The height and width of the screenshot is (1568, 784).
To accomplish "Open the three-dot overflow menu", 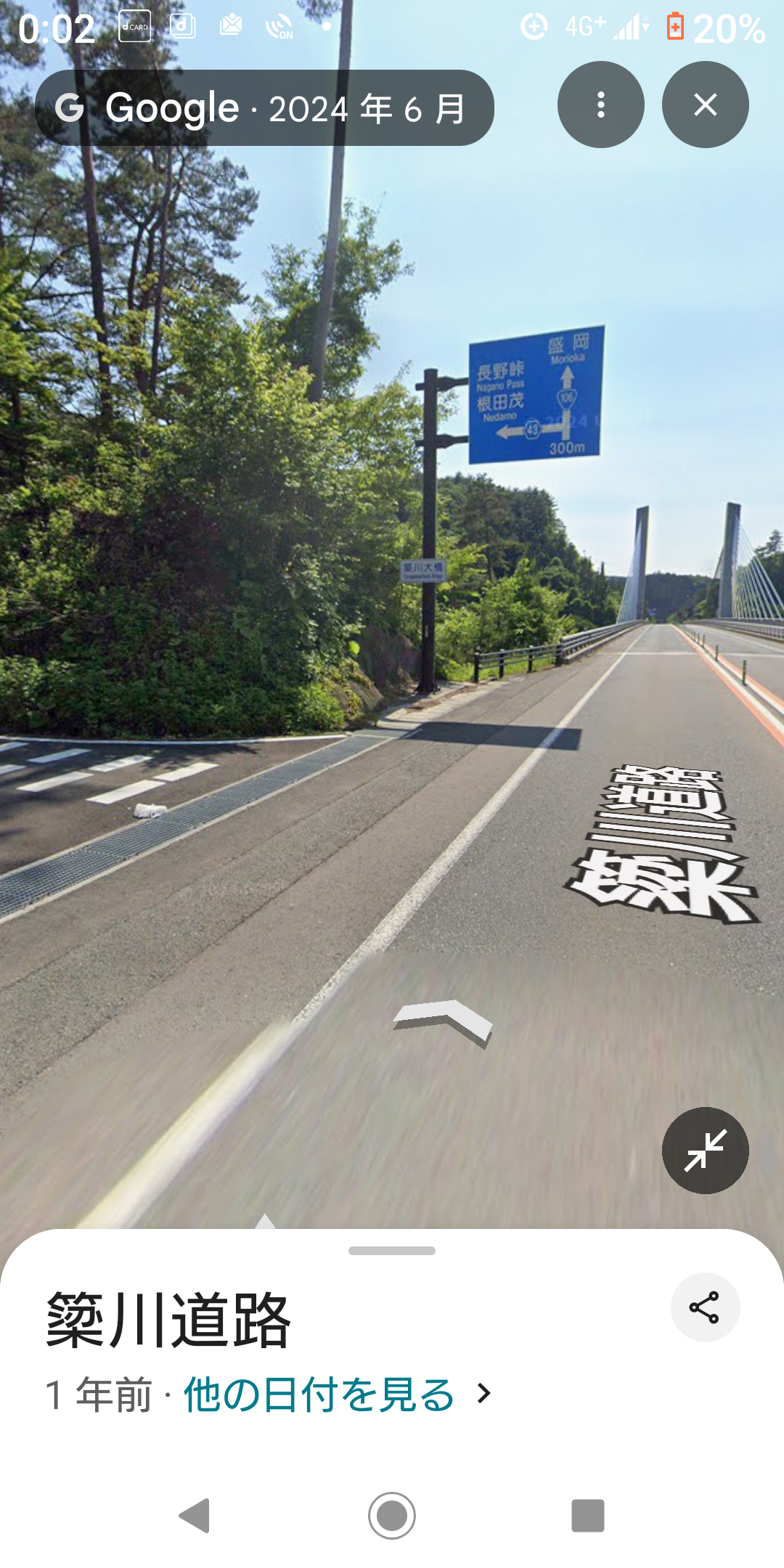I will pyautogui.click(x=600, y=105).
